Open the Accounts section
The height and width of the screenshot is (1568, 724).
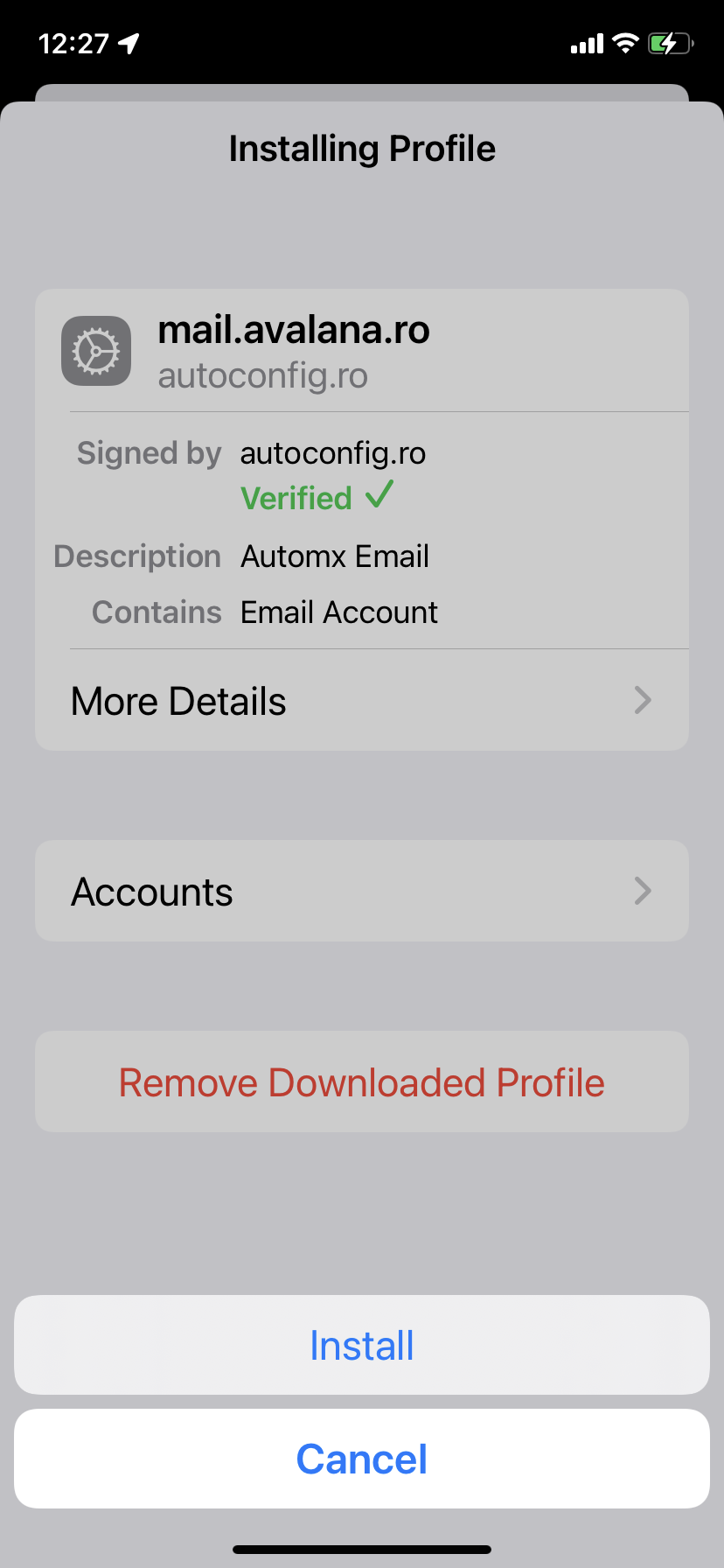pos(151,891)
